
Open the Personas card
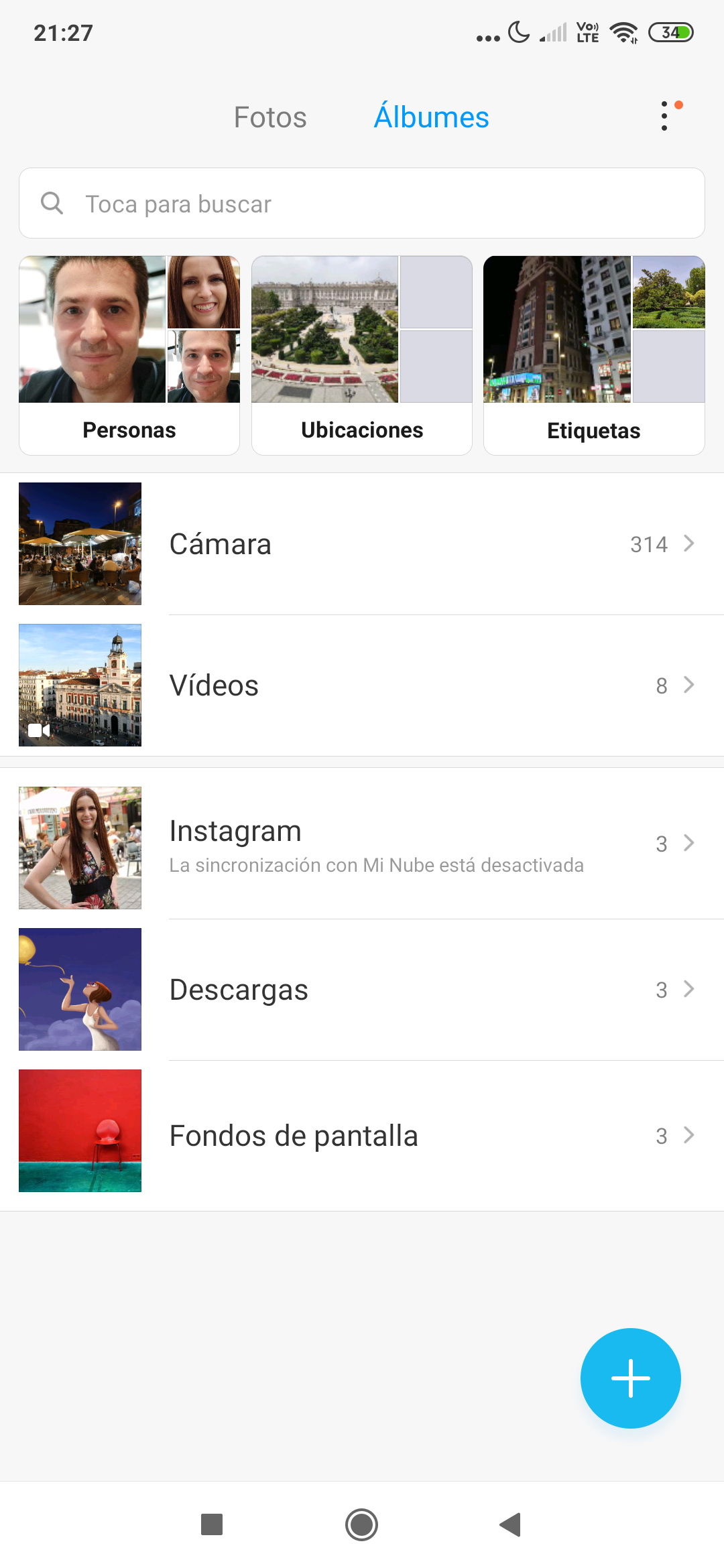(129, 355)
